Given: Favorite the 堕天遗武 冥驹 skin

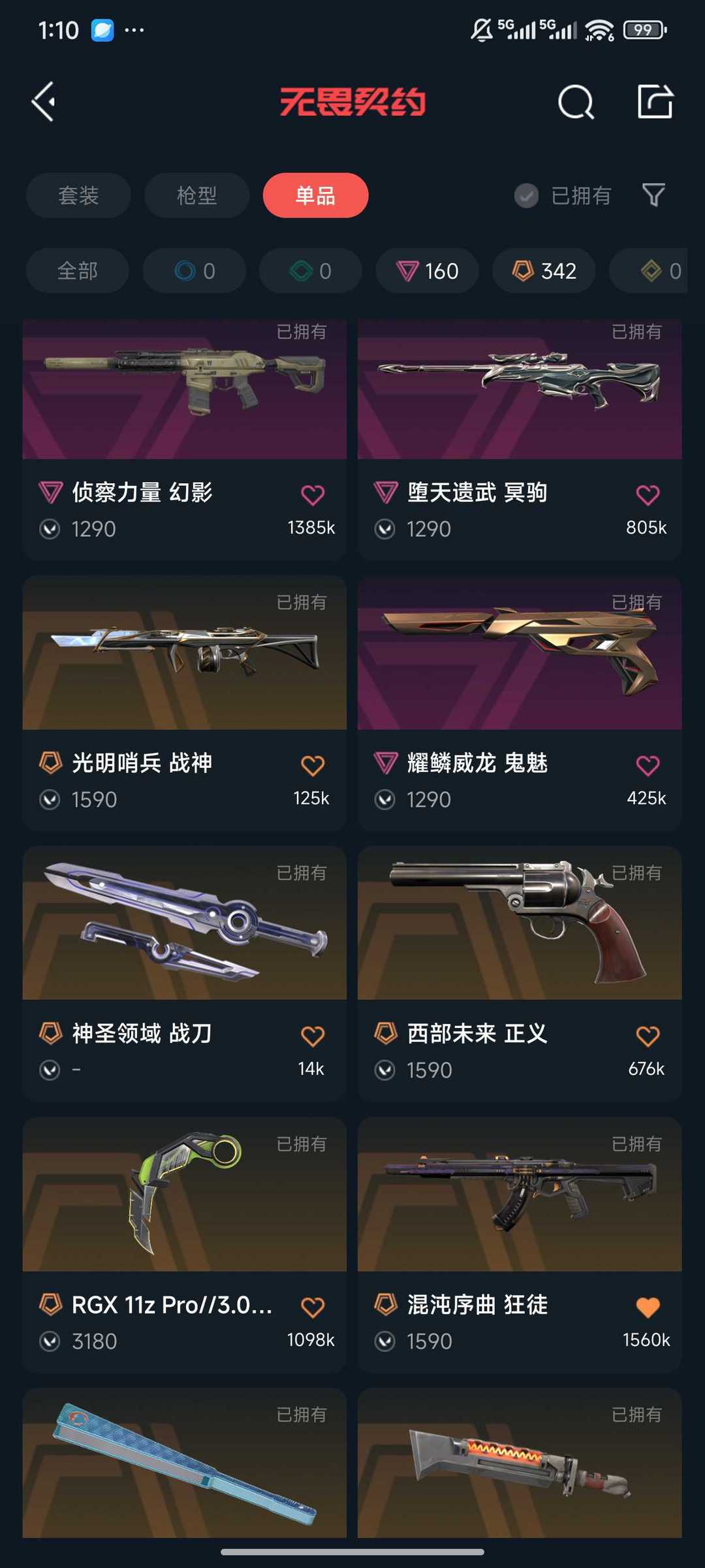Looking at the screenshot, I should point(648,494).
